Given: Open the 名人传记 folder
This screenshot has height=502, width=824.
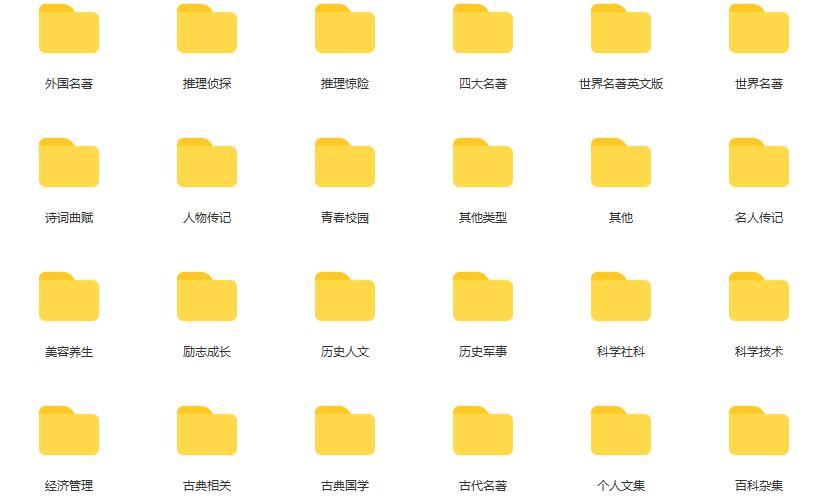Looking at the screenshot, I should pyautogui.click(x=759, y=164).
